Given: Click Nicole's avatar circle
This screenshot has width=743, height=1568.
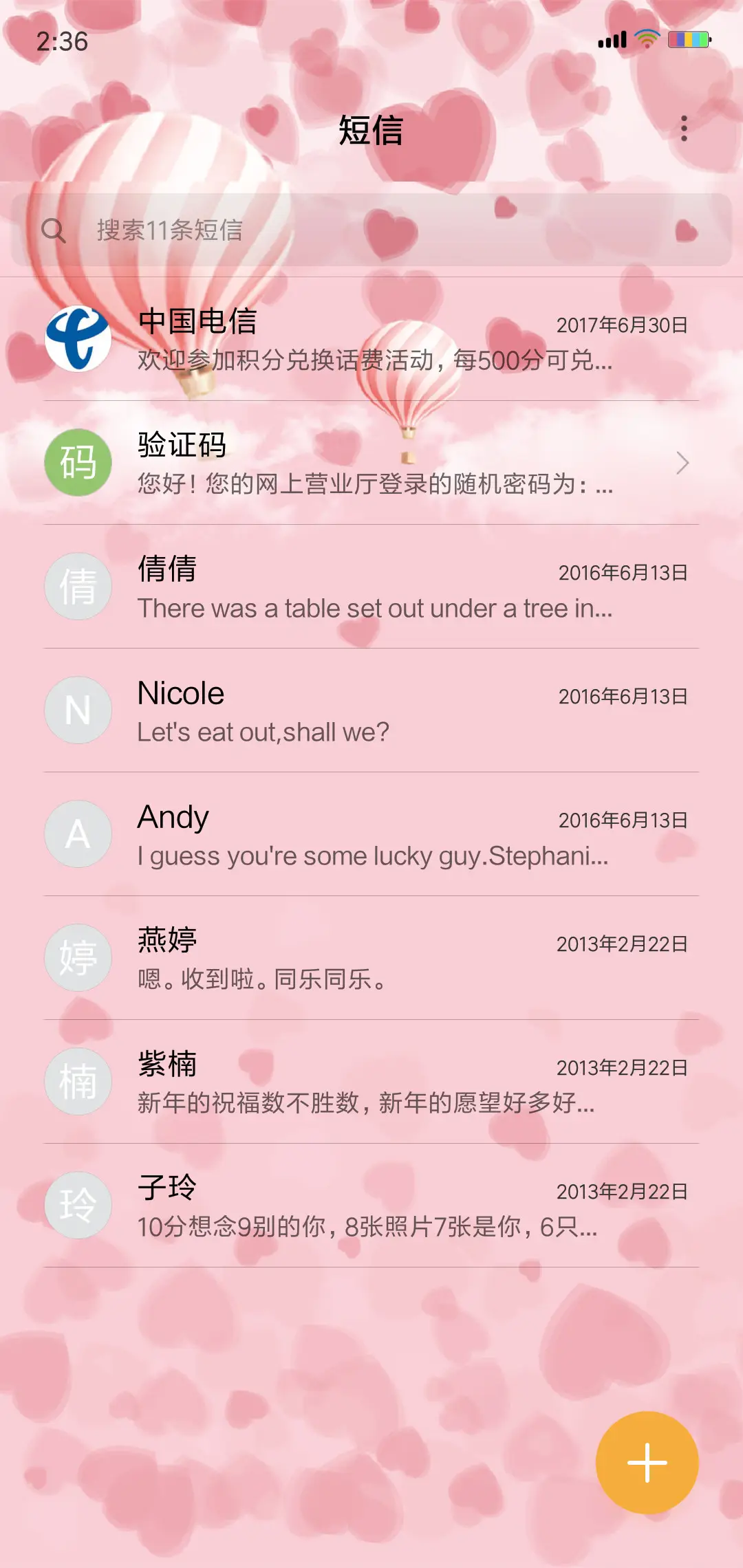Looking at the screenshot, I should [x=77, y=710].
